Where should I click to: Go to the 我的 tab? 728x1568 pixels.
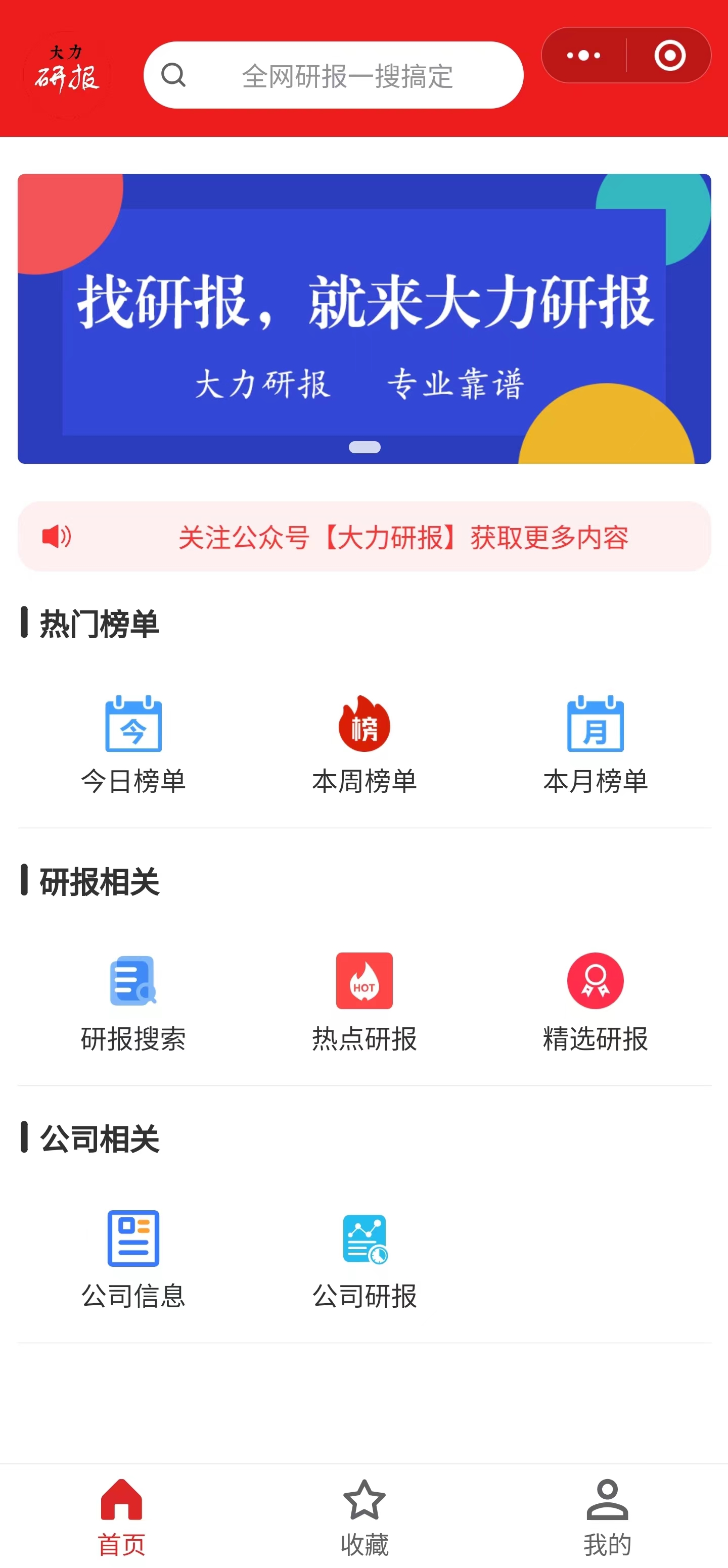(607, 1515)
